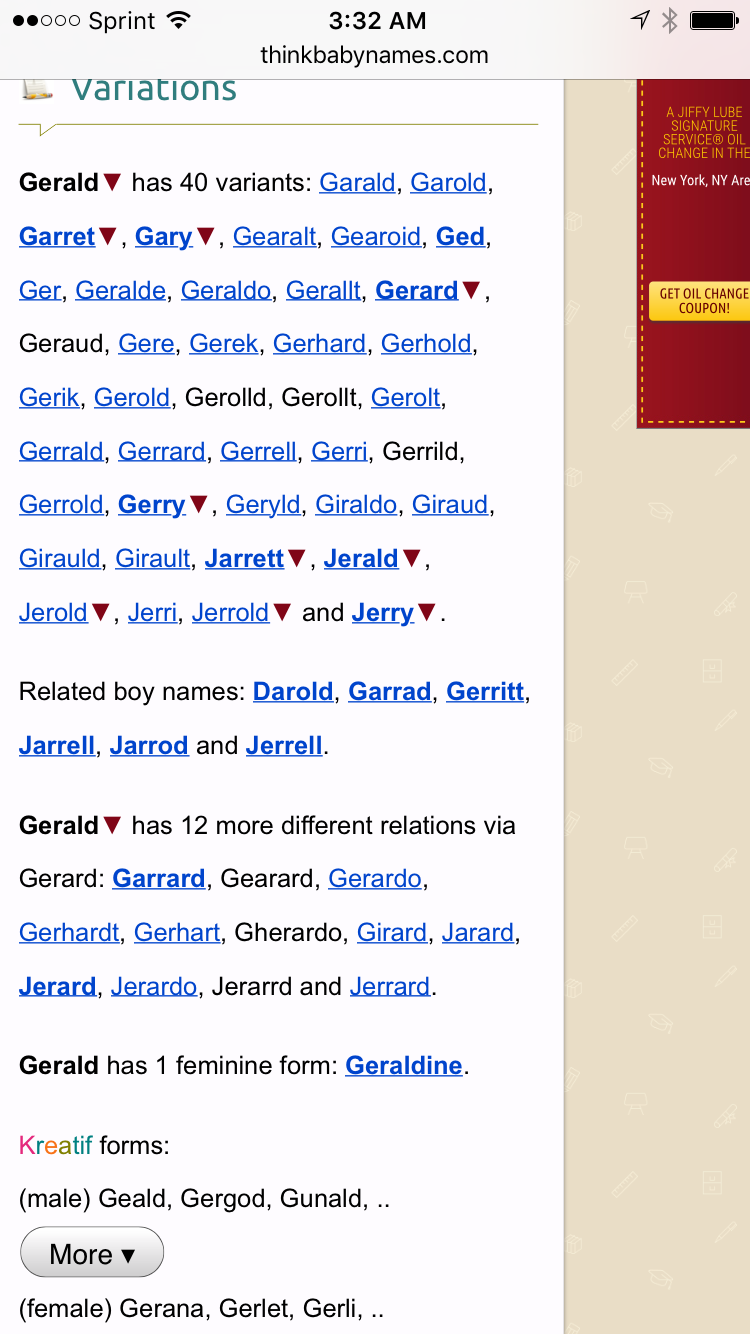This screenshot has width=750, height=1334.
Task: Open the Gerardo link
Action: (x=375, y=879)
